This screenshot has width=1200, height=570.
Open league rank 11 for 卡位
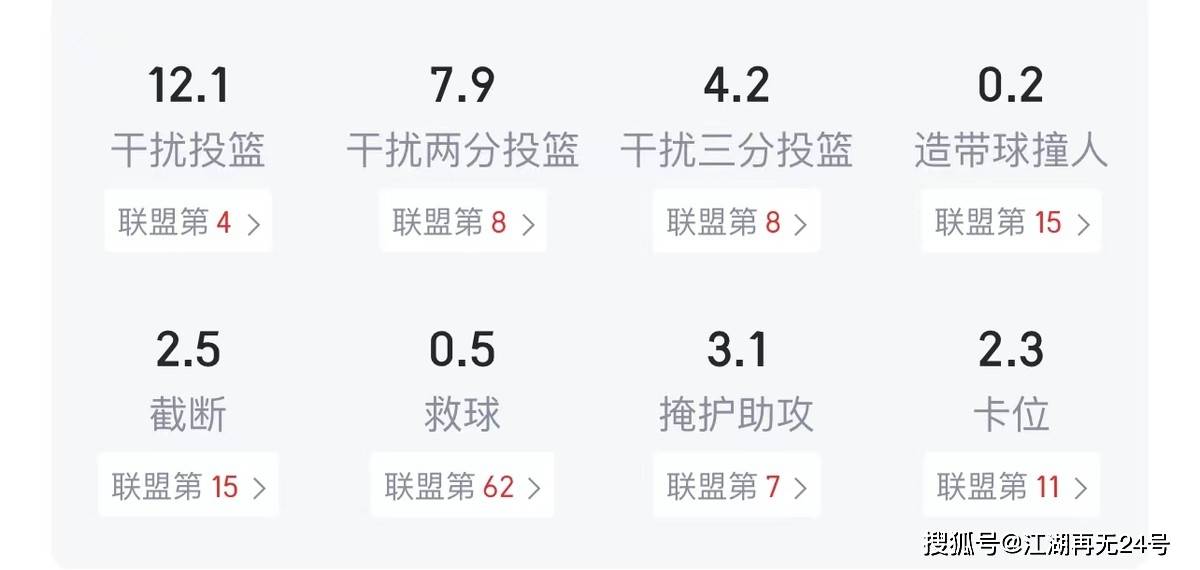point(1011,487)
